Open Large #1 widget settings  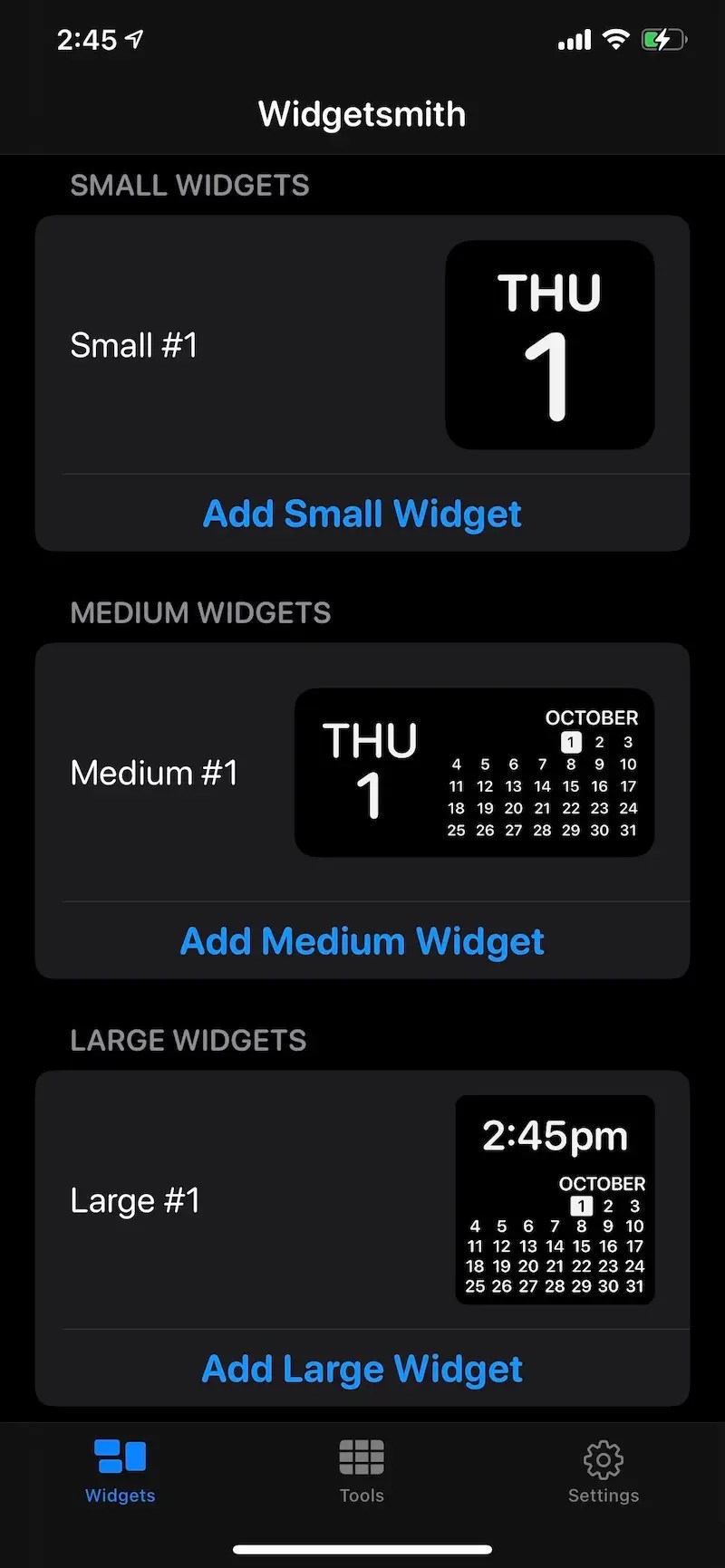click(135, 1199)
